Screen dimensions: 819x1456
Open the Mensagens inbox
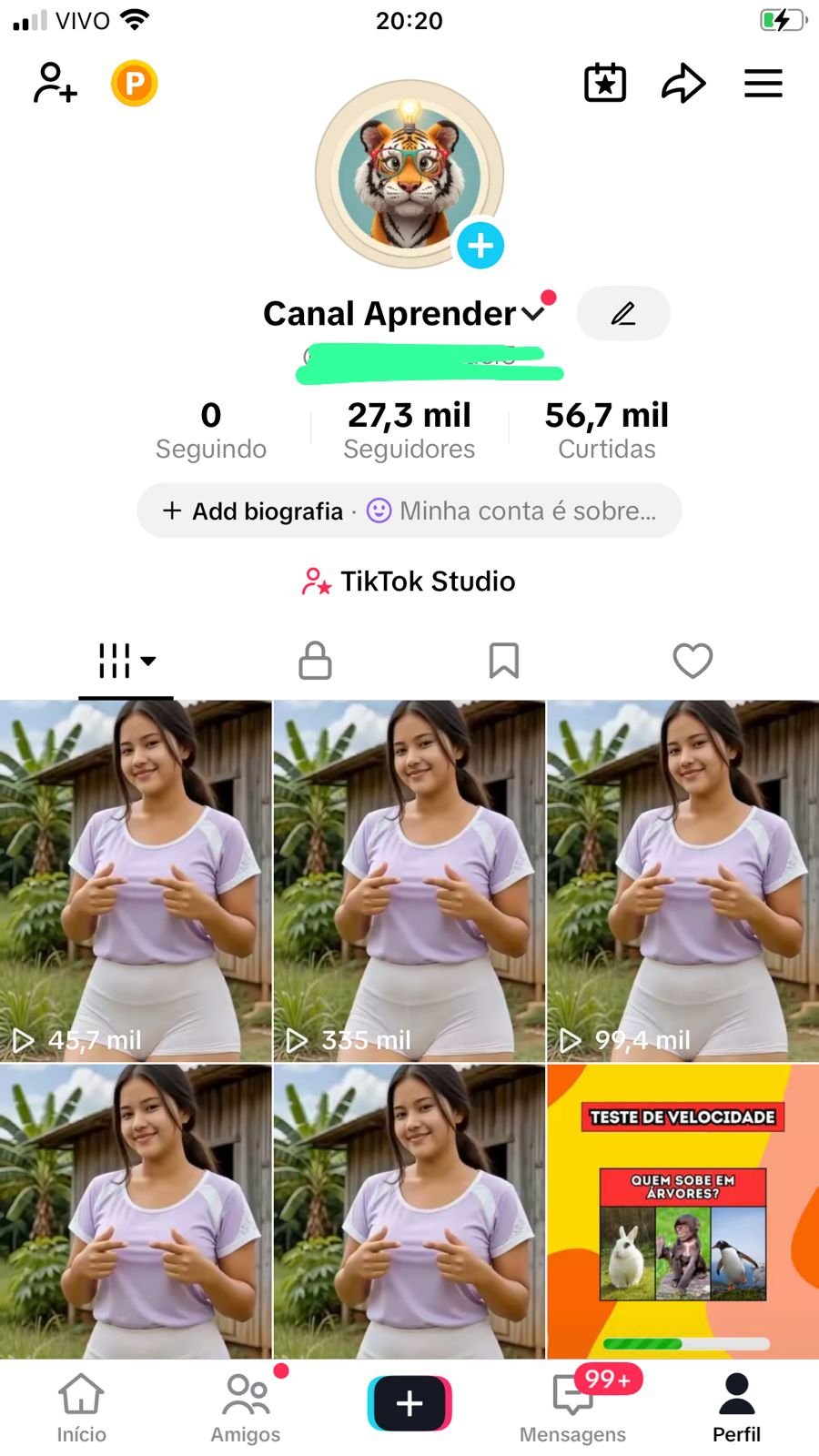pos(573,1407)
